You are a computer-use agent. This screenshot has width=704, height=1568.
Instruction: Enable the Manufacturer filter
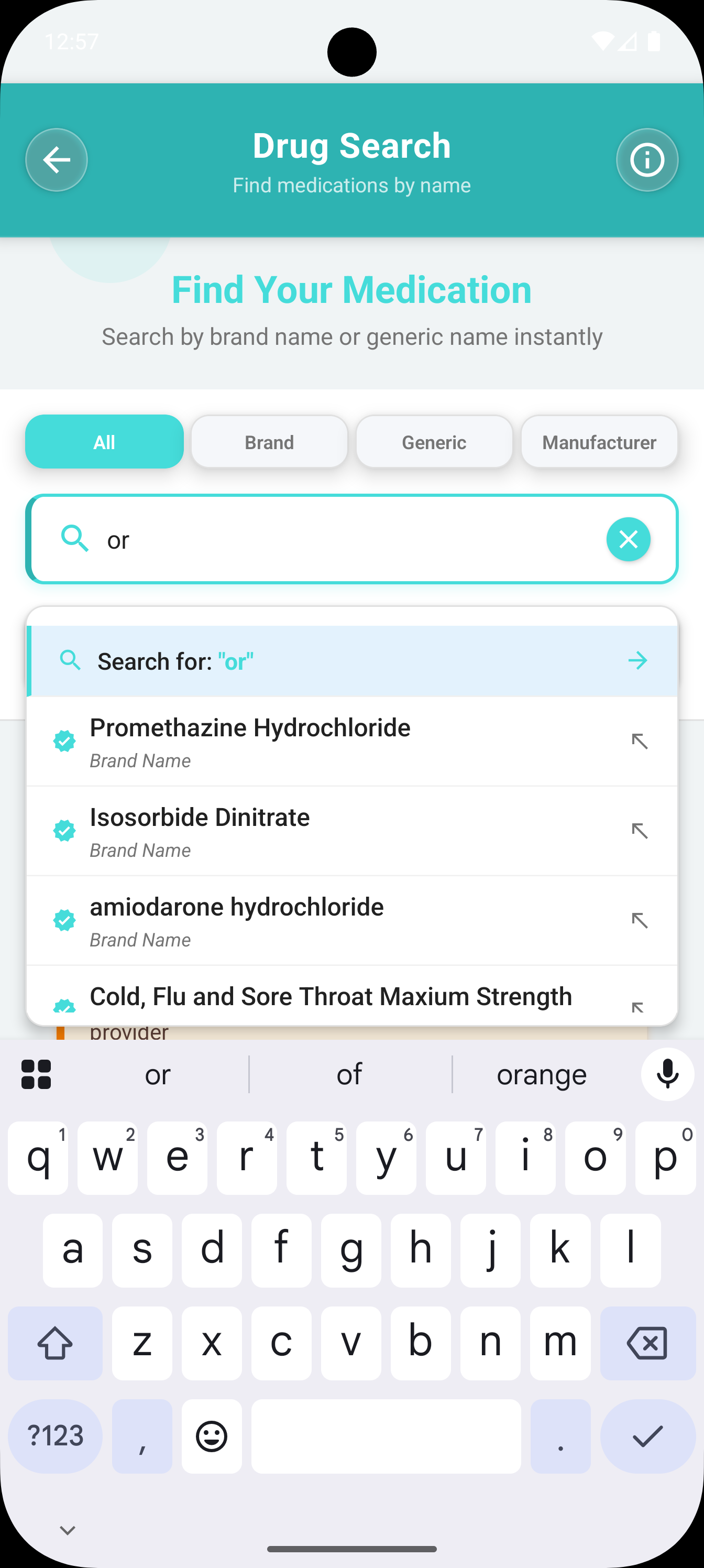(599, 442)
